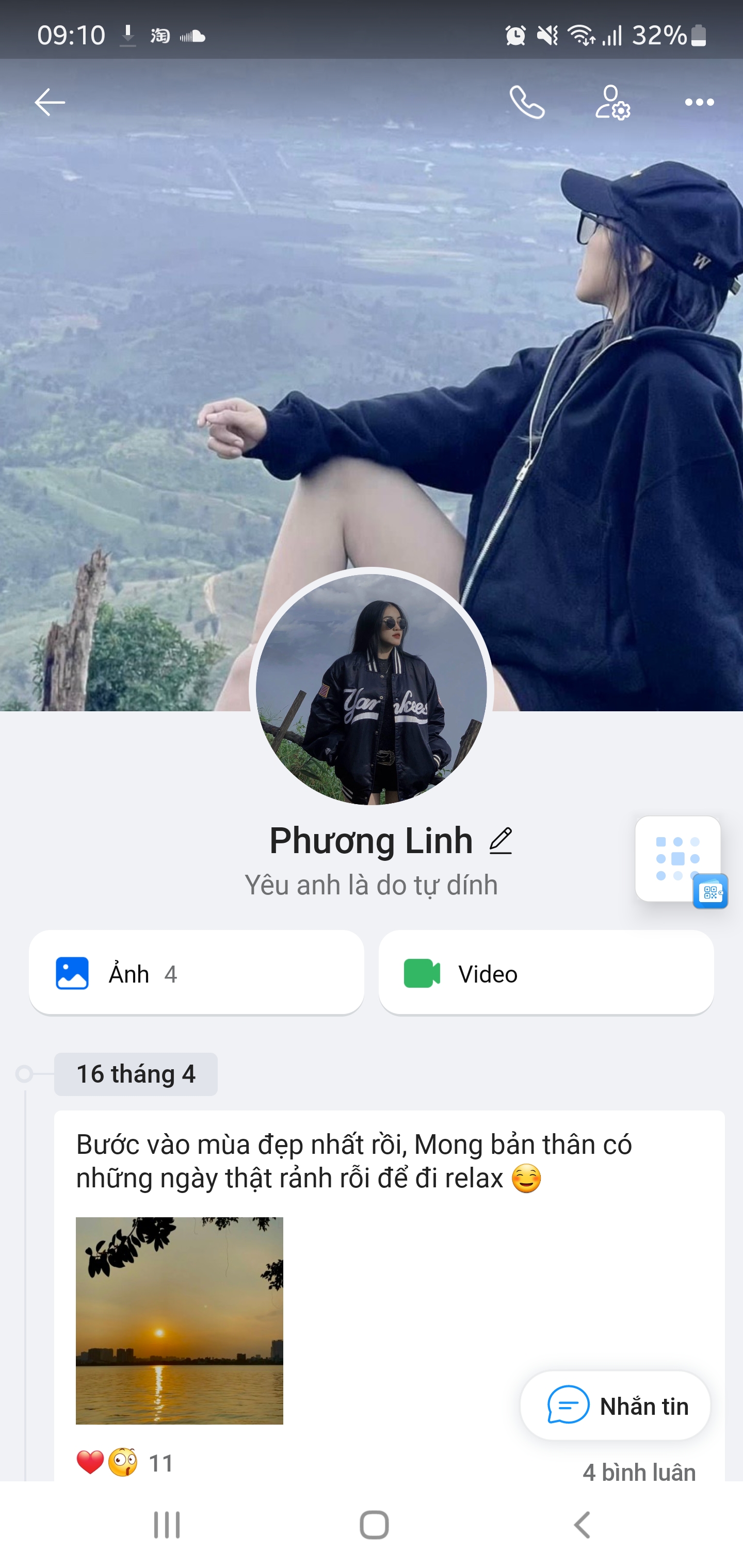
Task: Open friend settings icon
Action: point(612,102)
